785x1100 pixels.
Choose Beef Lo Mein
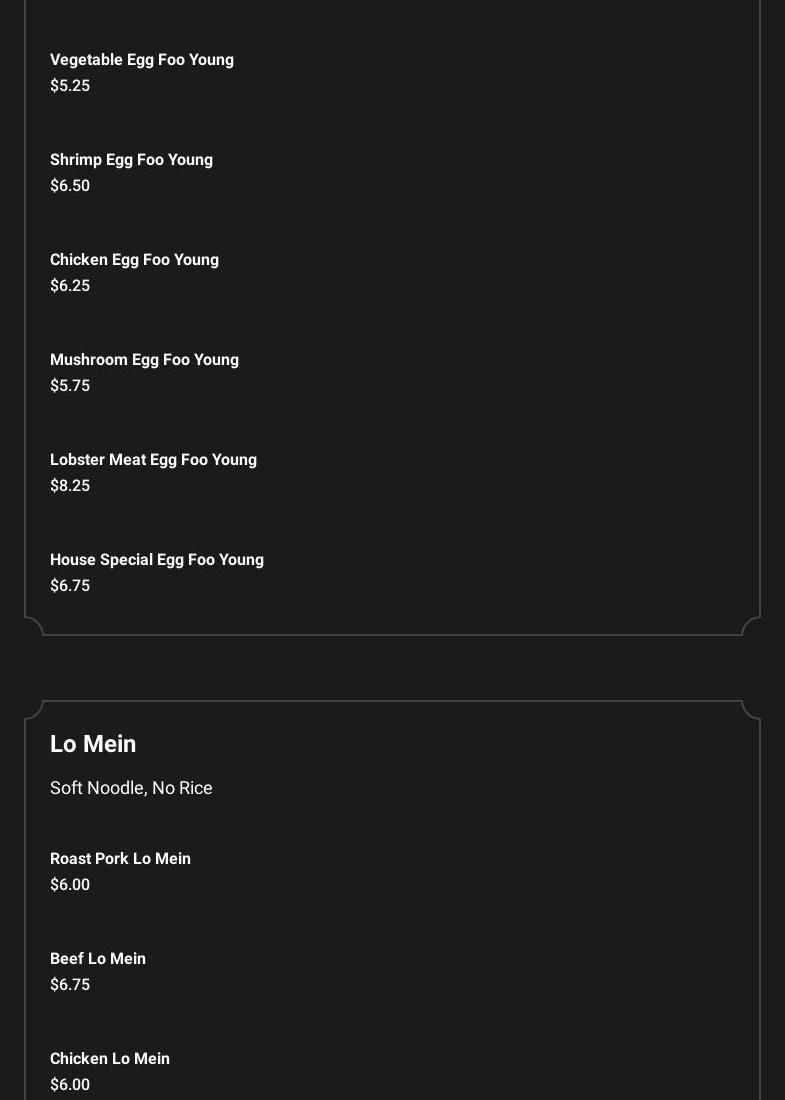pos(98,959)
